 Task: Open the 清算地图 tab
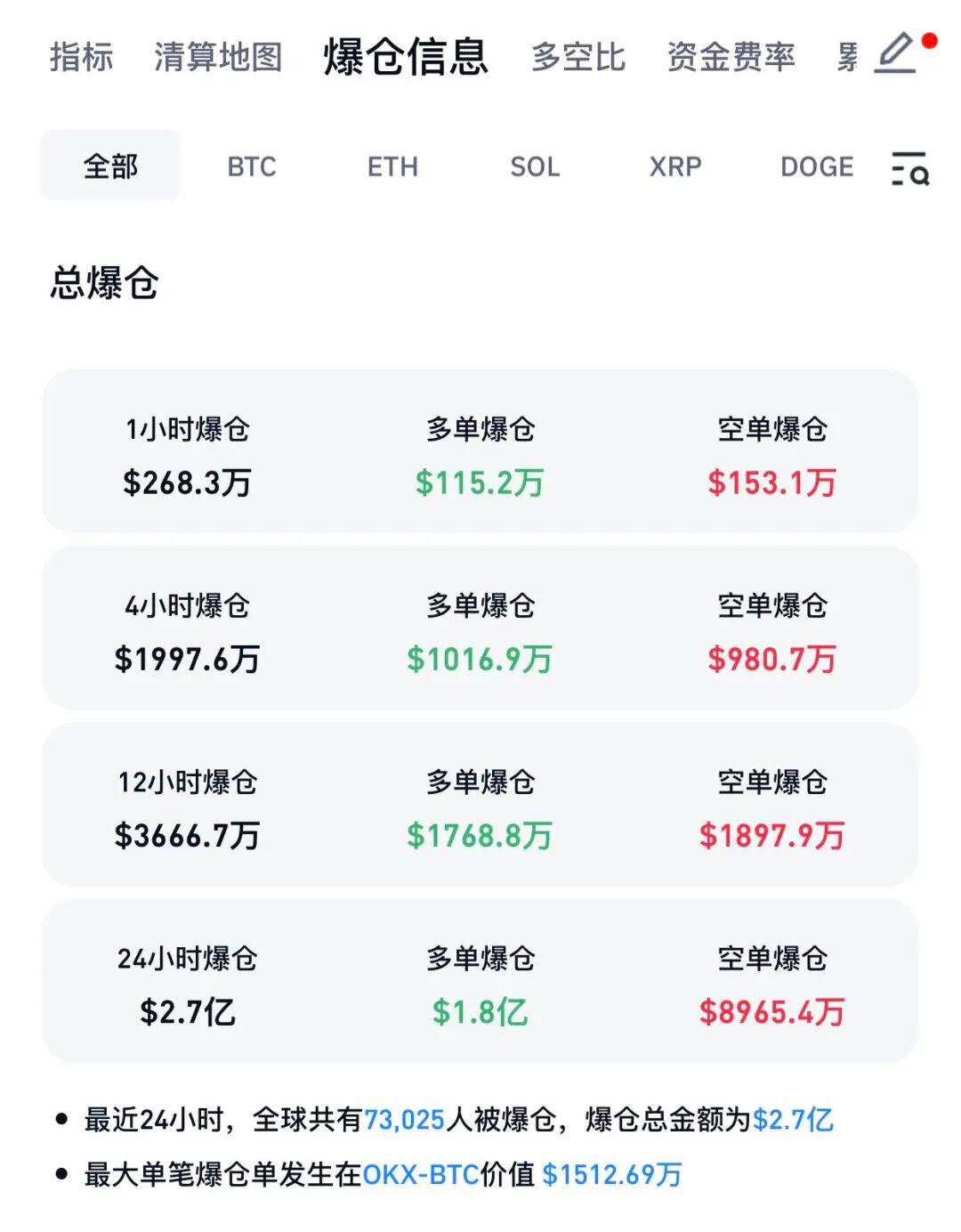[218, 57]
